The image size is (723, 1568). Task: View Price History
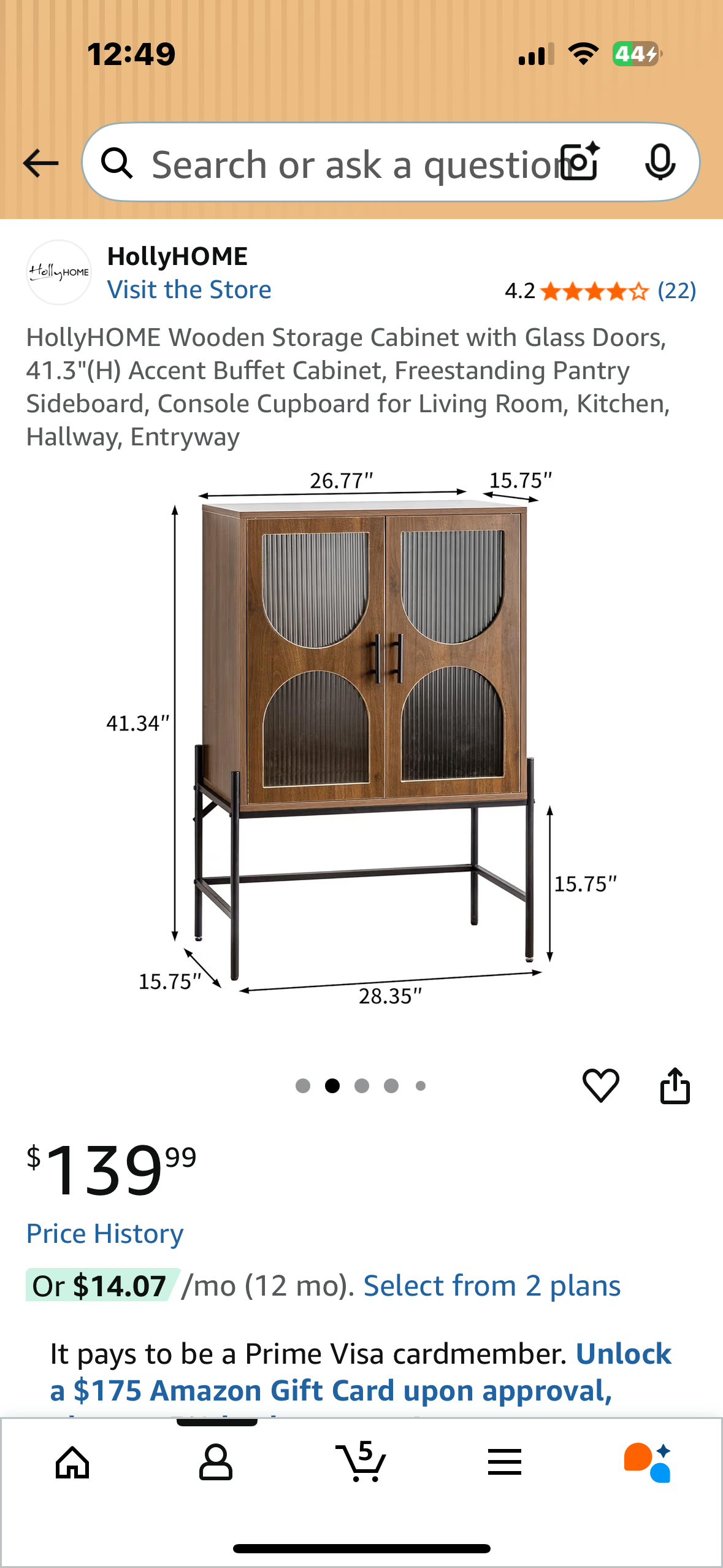105,1234
